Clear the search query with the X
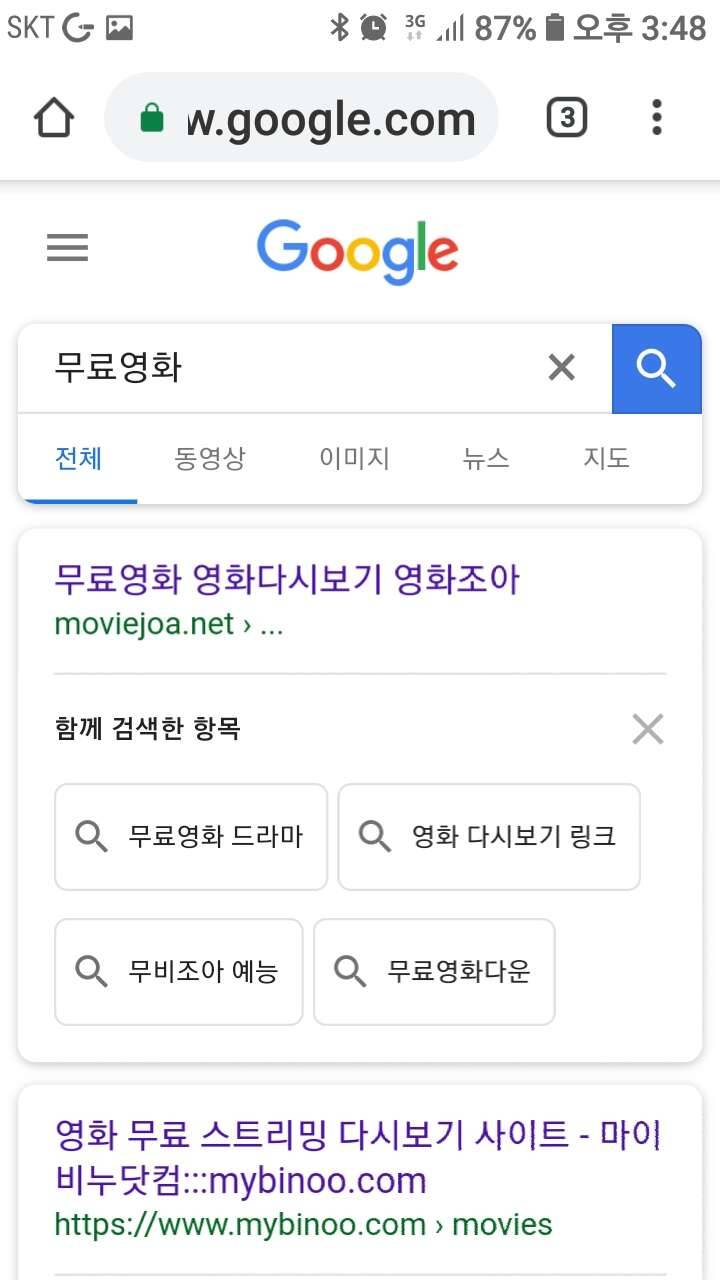 [x=562, y=368]
